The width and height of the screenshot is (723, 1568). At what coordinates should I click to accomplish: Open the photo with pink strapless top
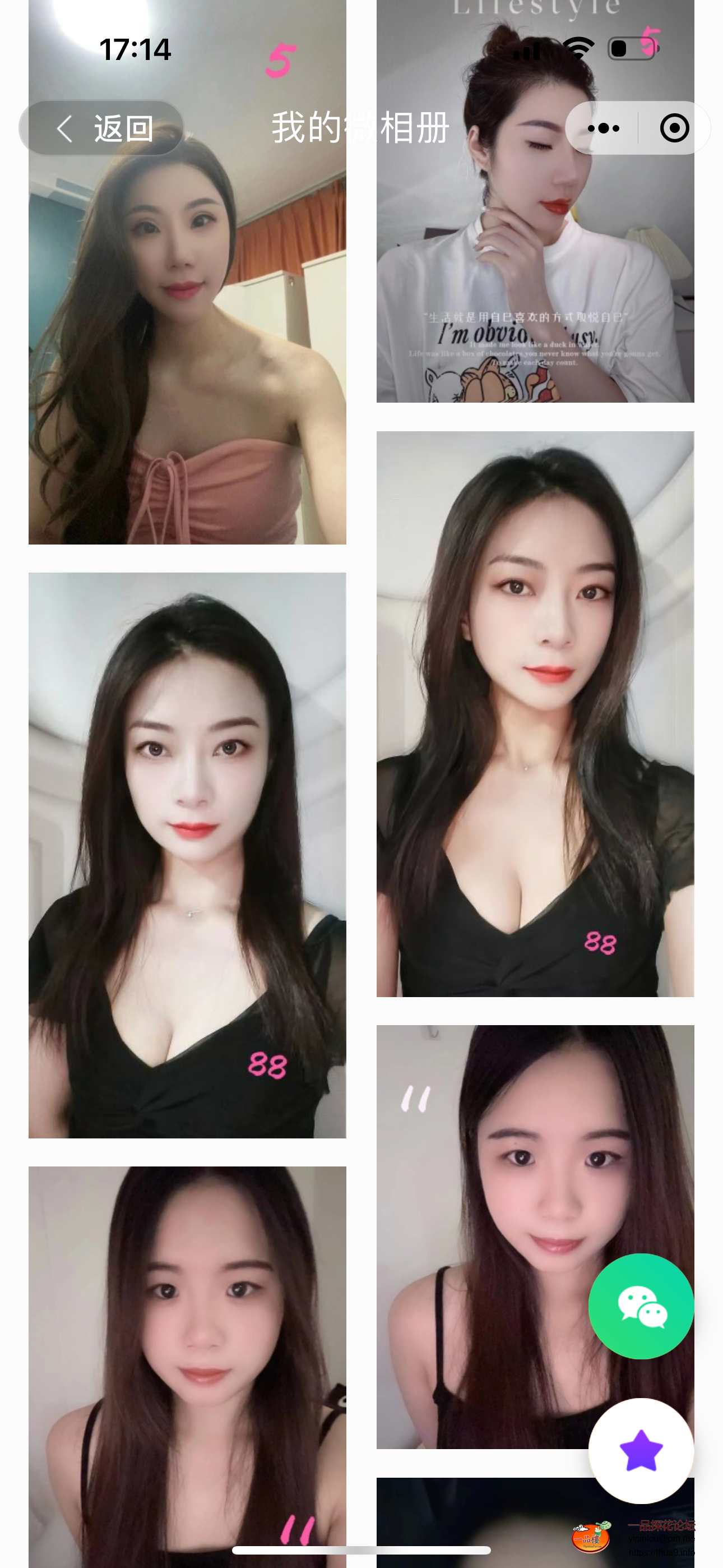point(187,341)
